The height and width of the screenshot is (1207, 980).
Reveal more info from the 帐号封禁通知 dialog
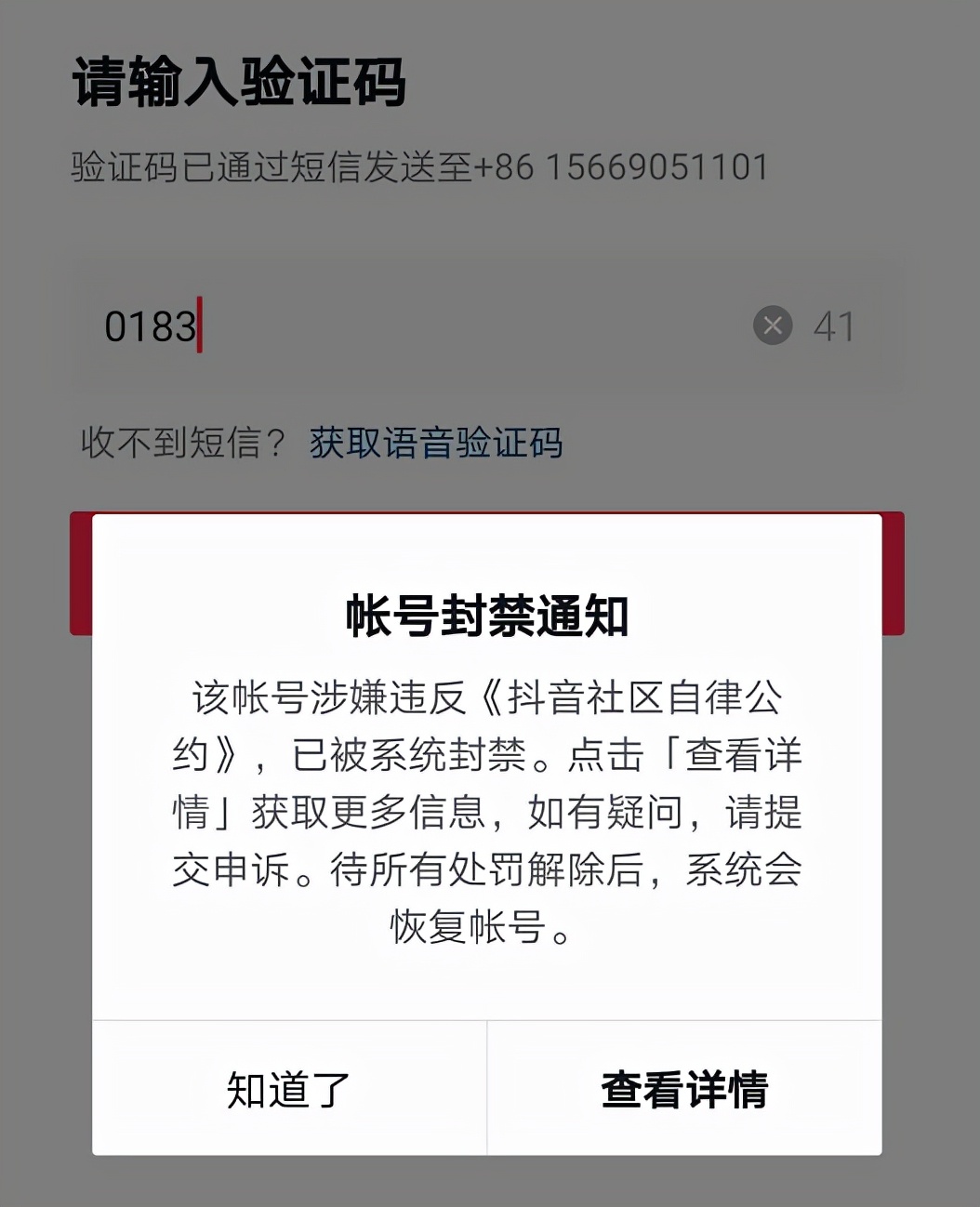[x=684, y=1088]
